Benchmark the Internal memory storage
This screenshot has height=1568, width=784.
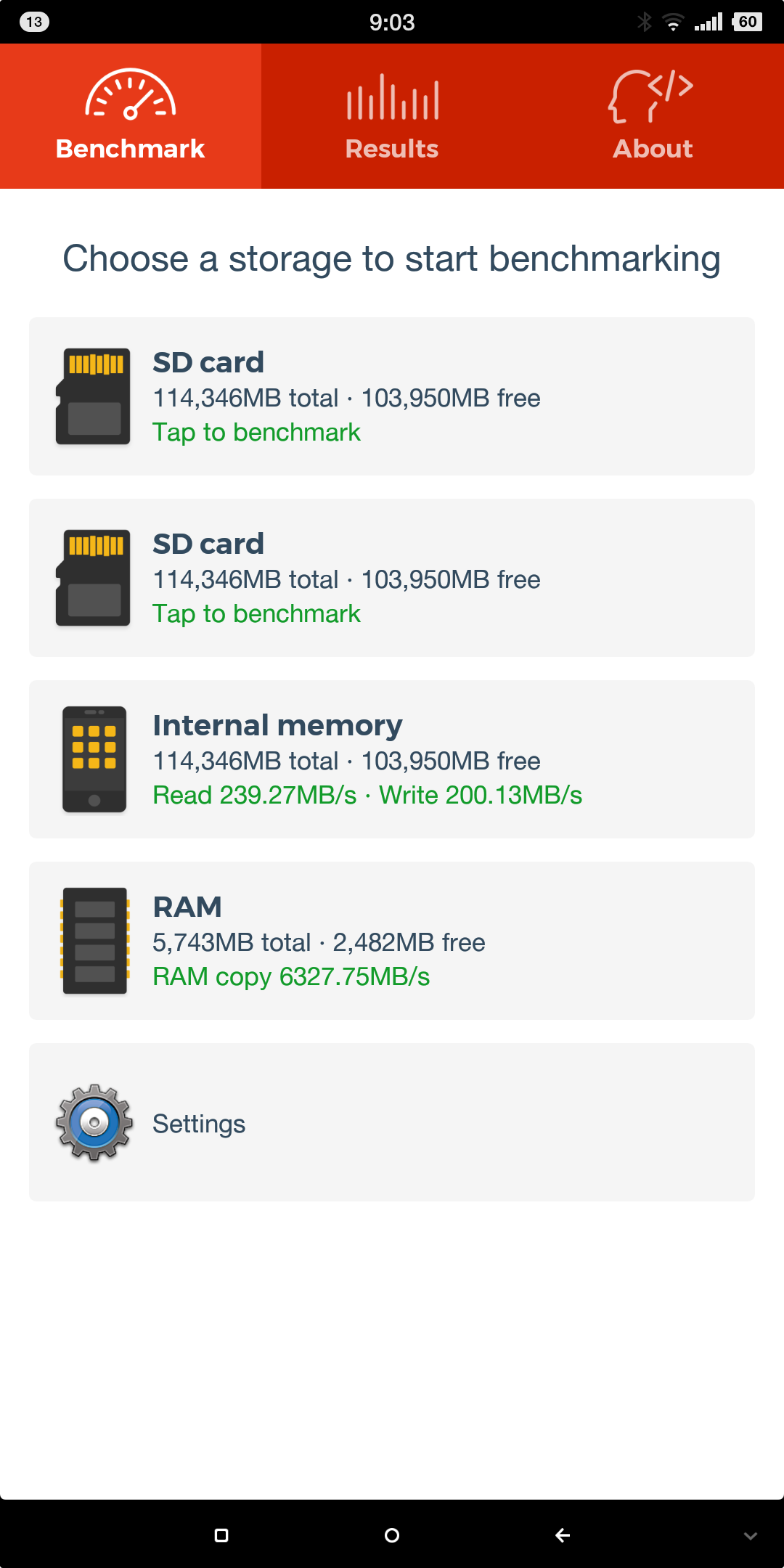(392, 759)
